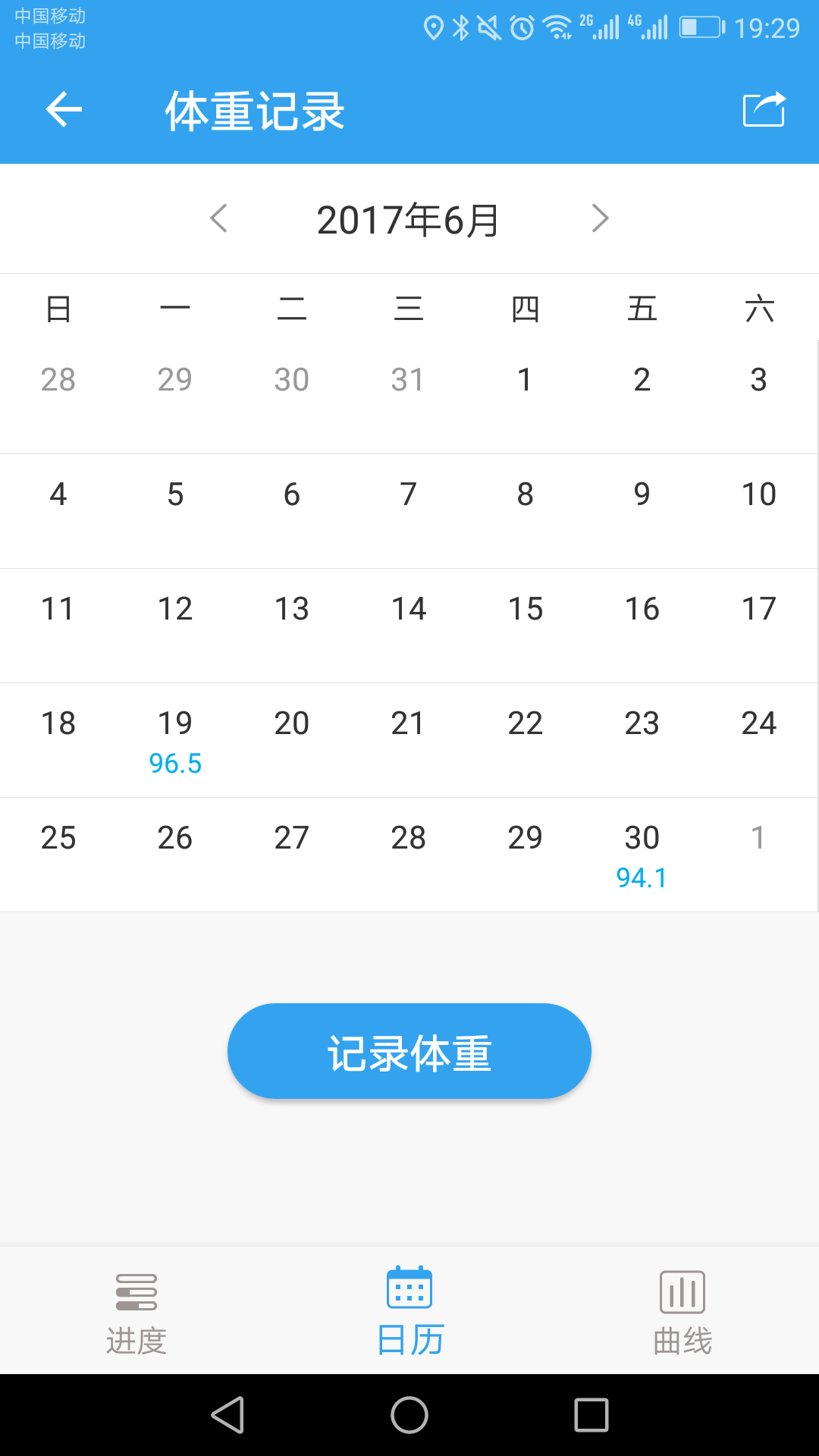Open the system recent apps view
819x1456 pixels.
[x=591, y=1415]
